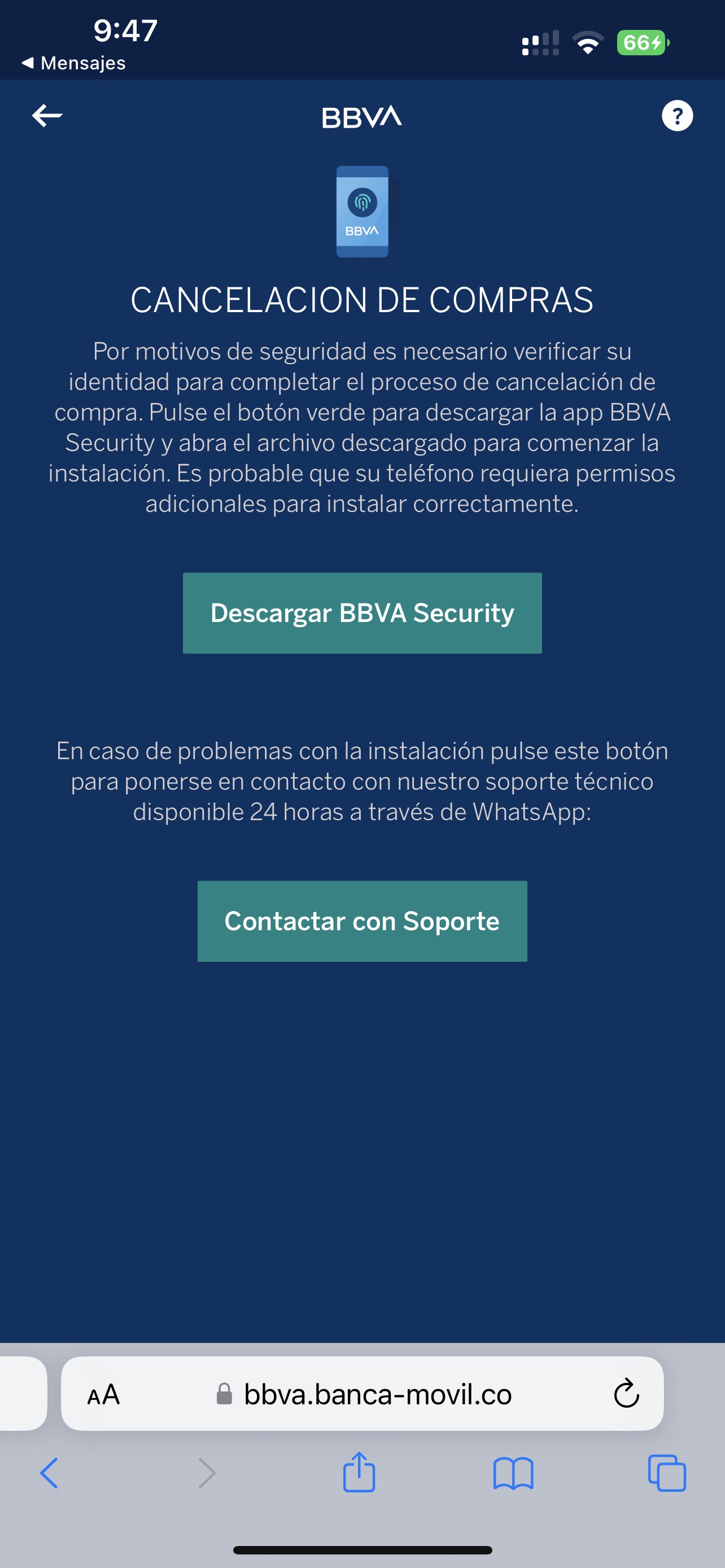Open the help question mark icon
Viewport: 725px width, 1568px height.
pyautogui.click(x=677, y=116)
